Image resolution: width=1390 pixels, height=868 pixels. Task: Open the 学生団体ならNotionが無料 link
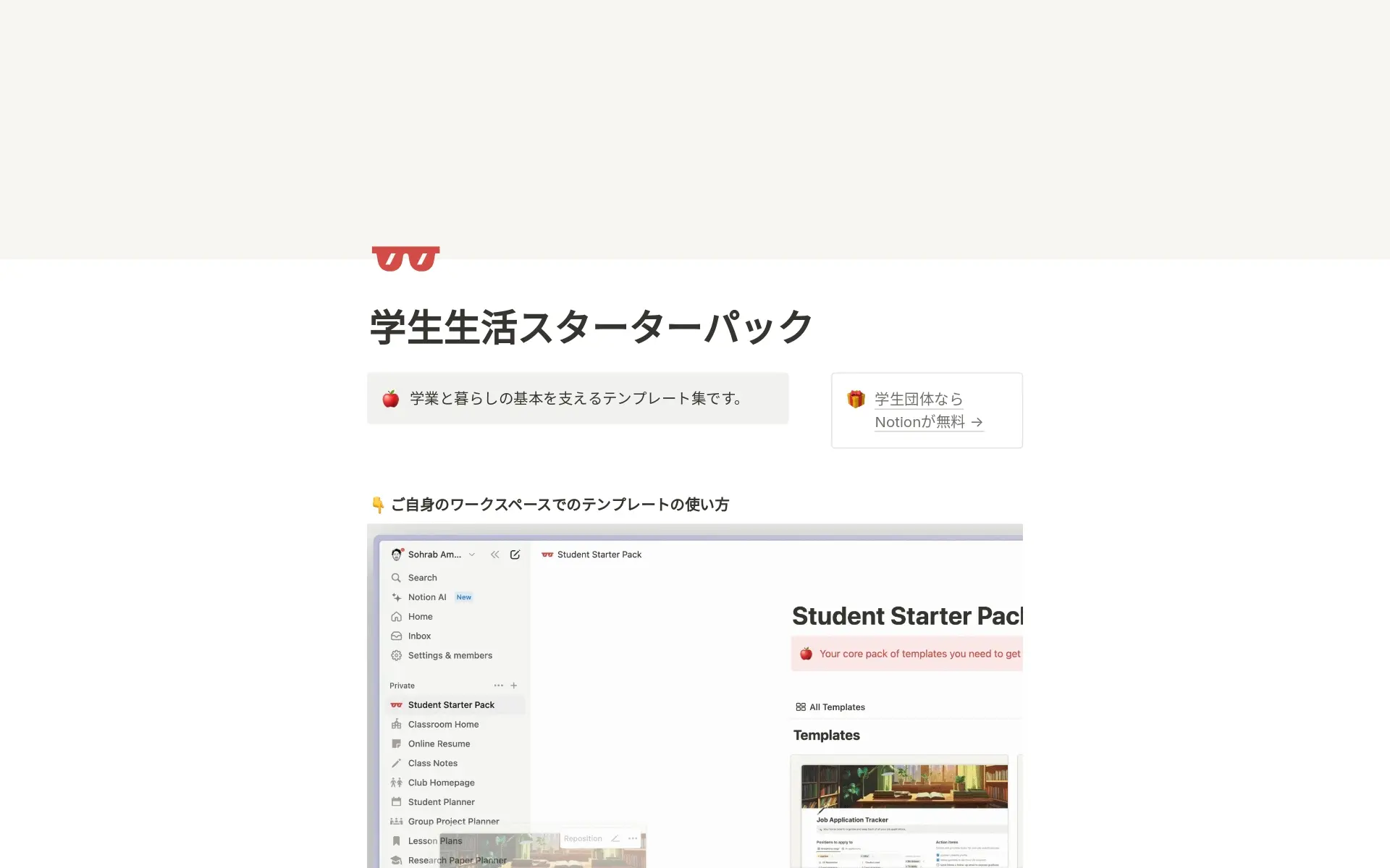(928, 410)
